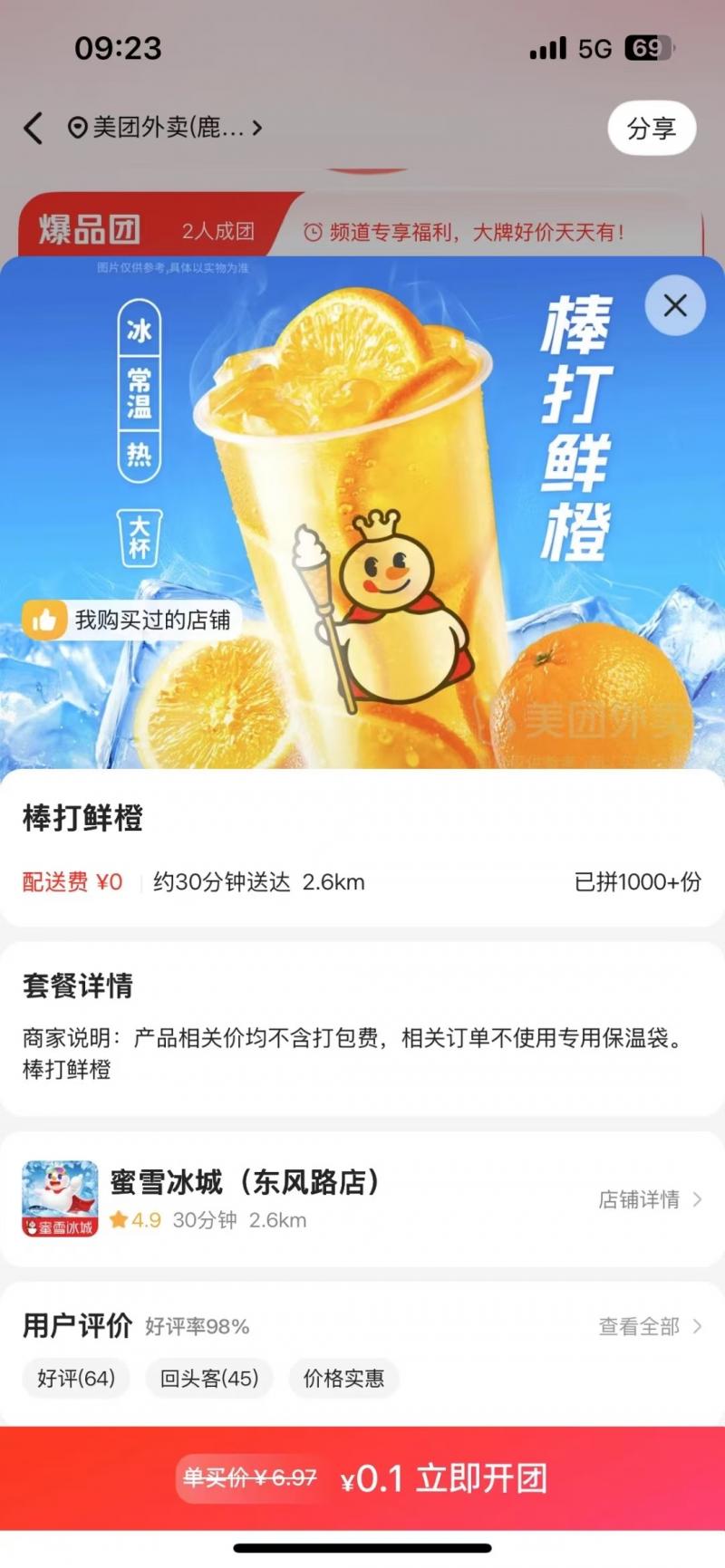Screen dimensions: 725x1568
Task: Select the 好评(64) review chip
Action: click(x=76, y=1378)
